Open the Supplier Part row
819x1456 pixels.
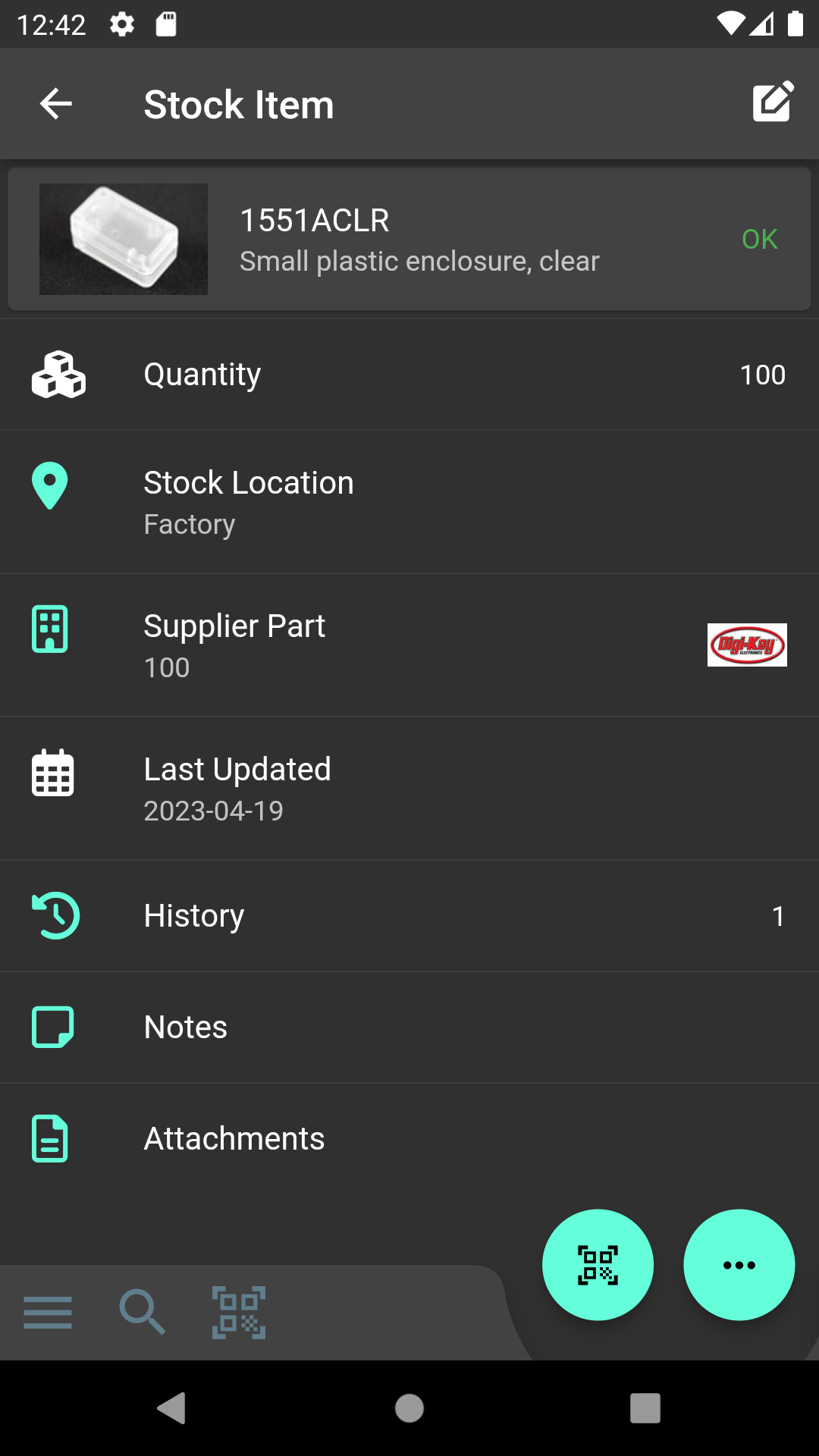pos(409,645)
